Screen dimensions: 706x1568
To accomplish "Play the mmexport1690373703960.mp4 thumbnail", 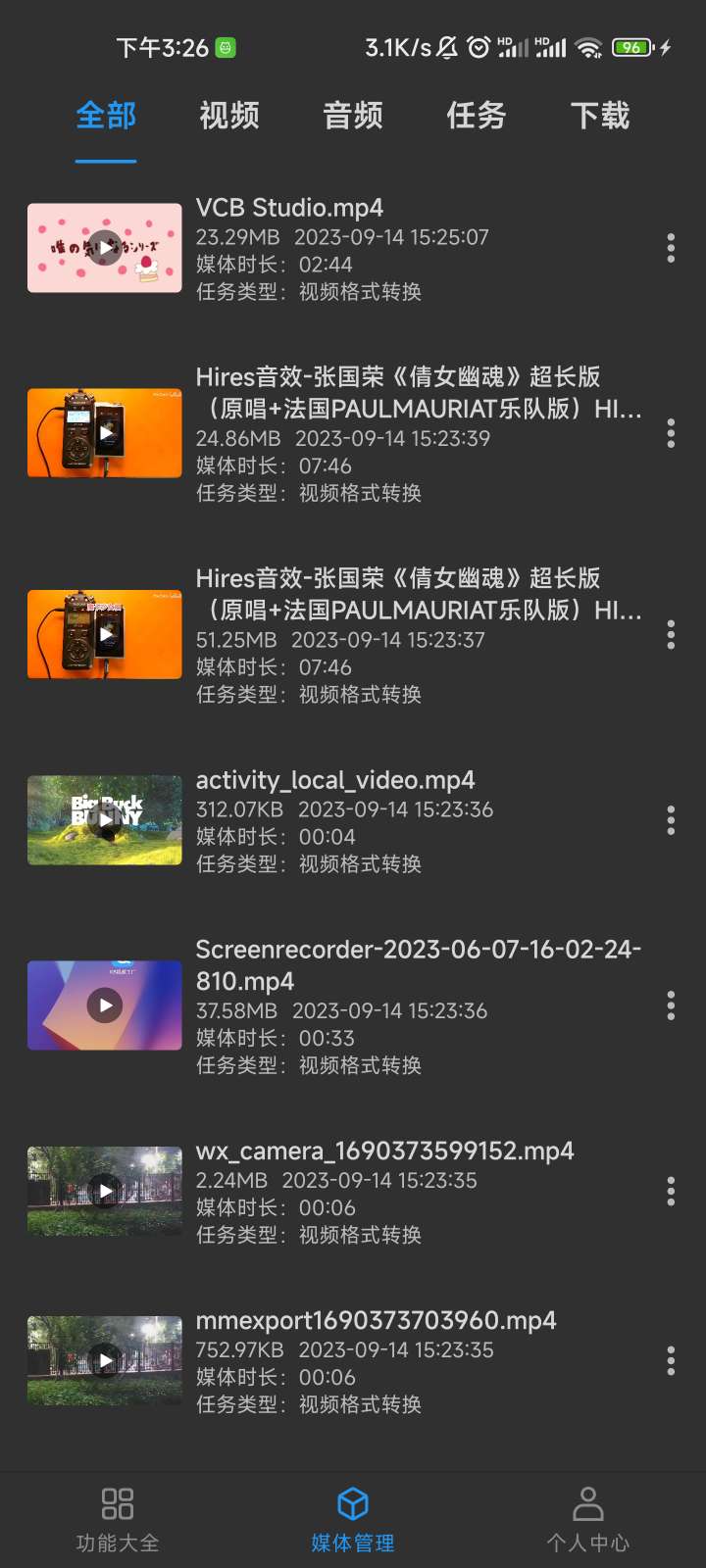I will click(105, 1360).
